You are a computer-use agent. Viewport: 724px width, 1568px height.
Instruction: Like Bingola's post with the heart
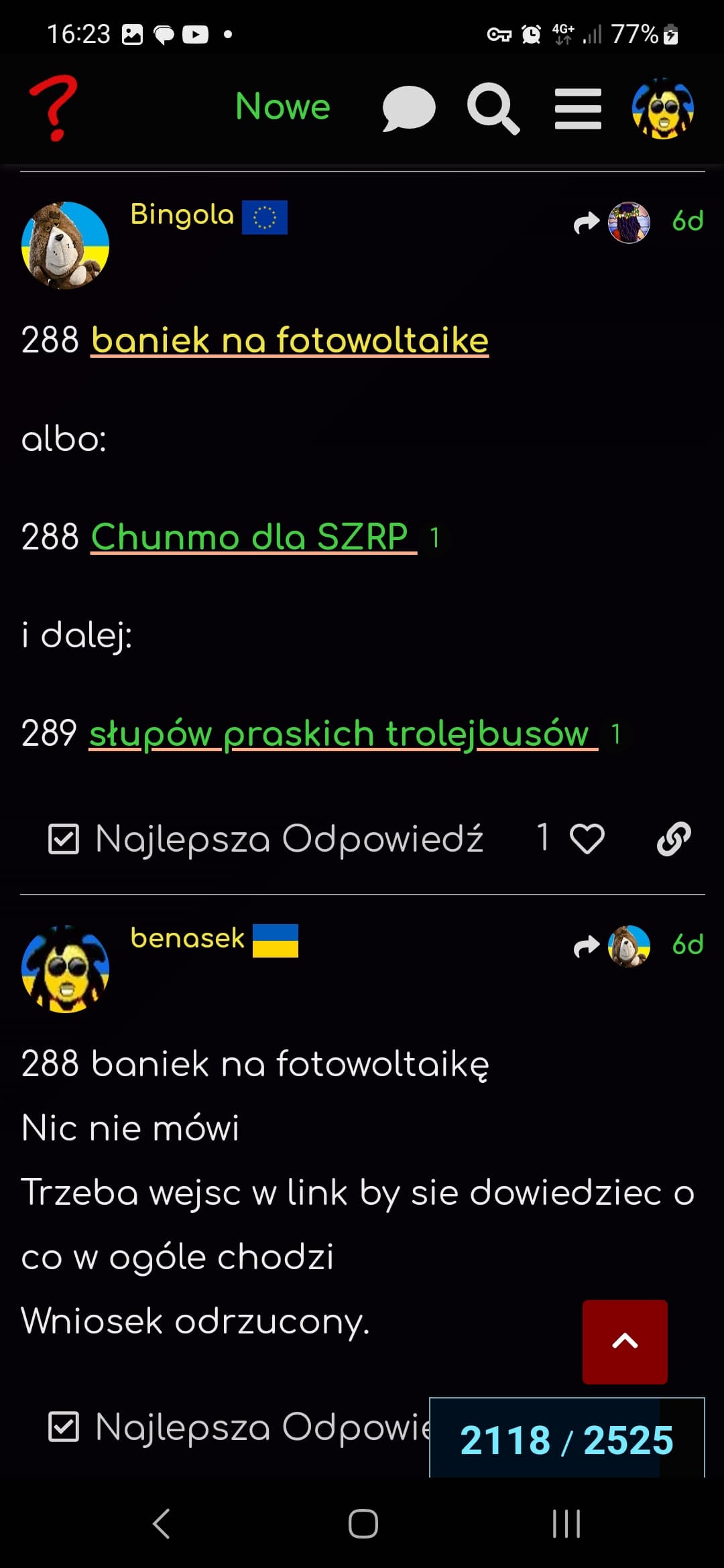click(587, 838)
